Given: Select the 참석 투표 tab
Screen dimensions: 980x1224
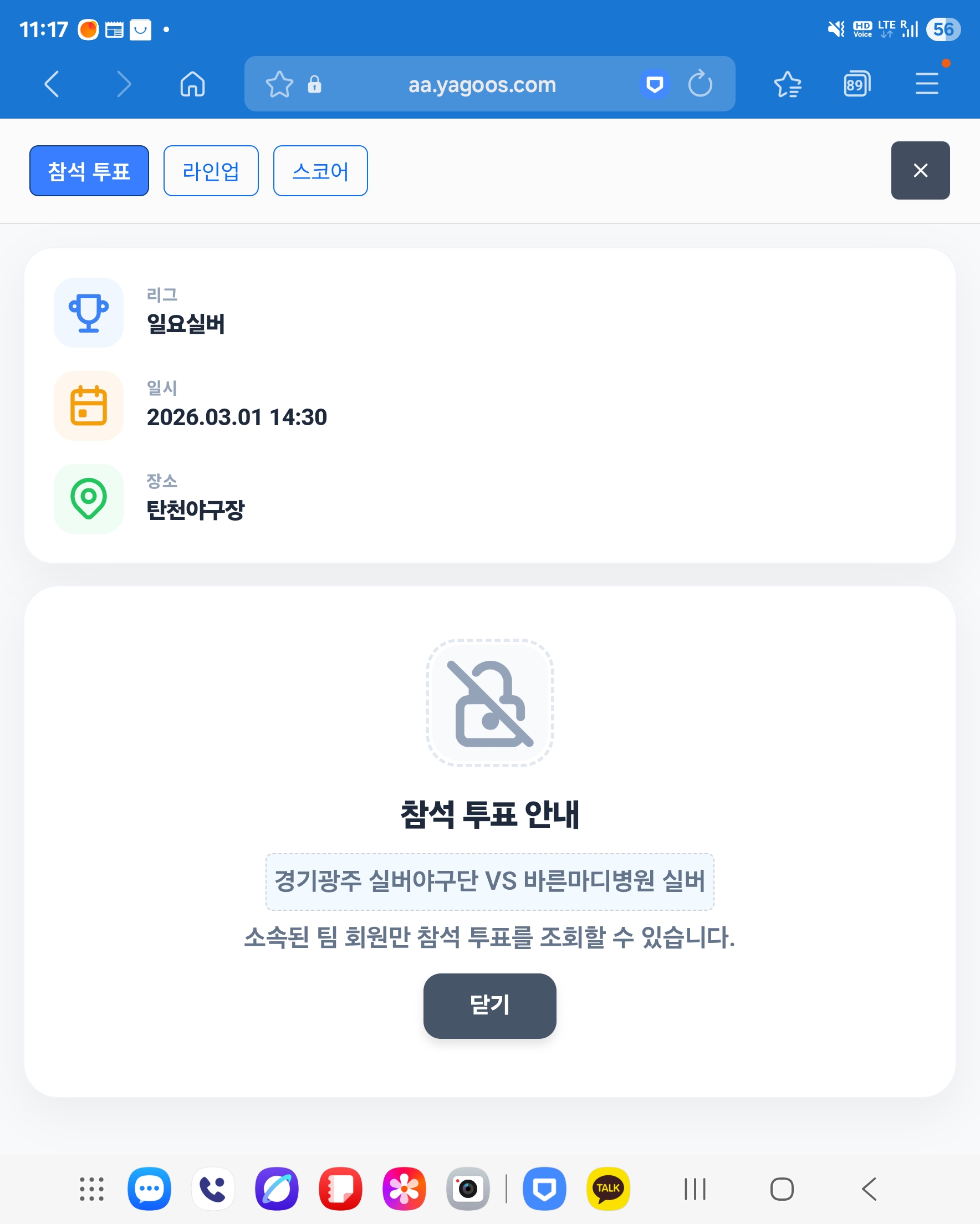Looking at the screenshot, I should click(x=89, y=171).
